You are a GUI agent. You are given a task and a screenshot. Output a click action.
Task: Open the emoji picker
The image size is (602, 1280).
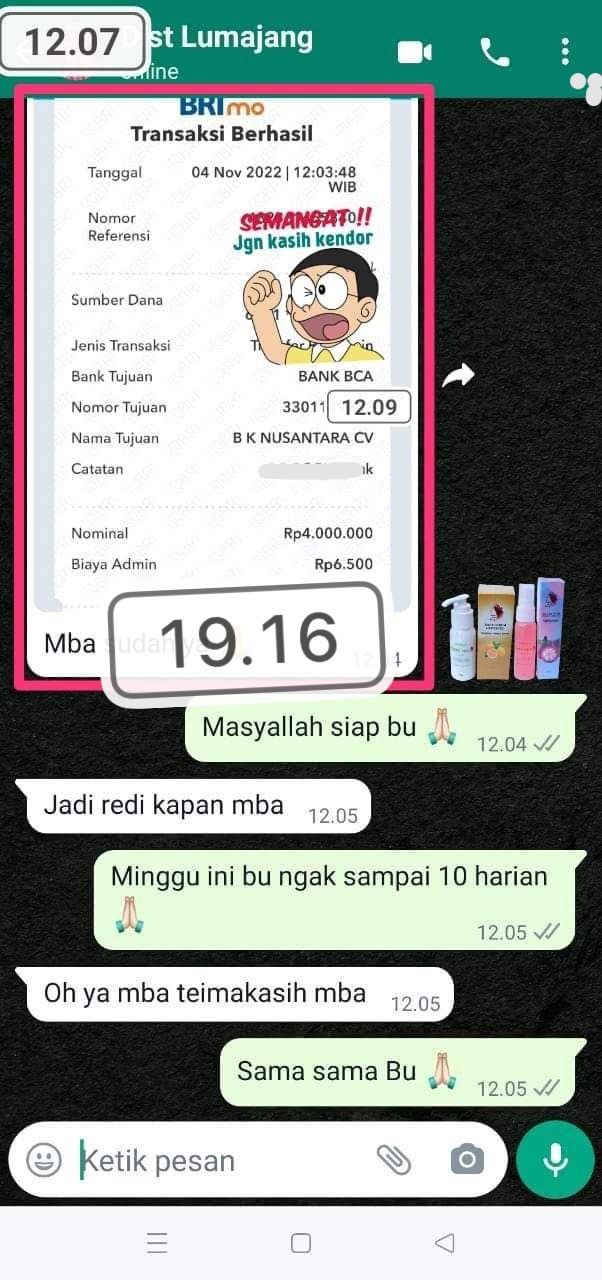[x=43, y=1160]
